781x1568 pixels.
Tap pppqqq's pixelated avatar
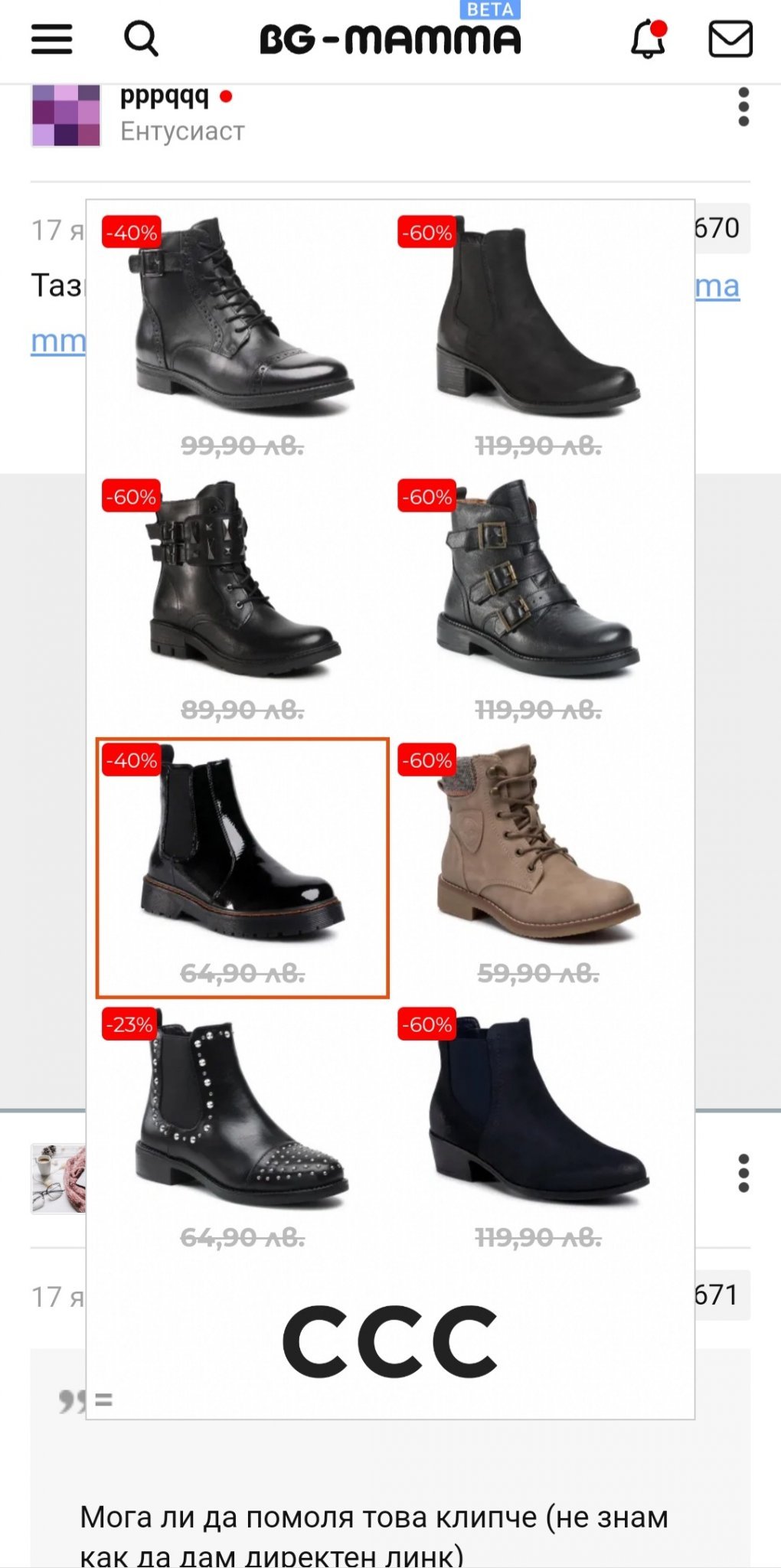(66, 115)
